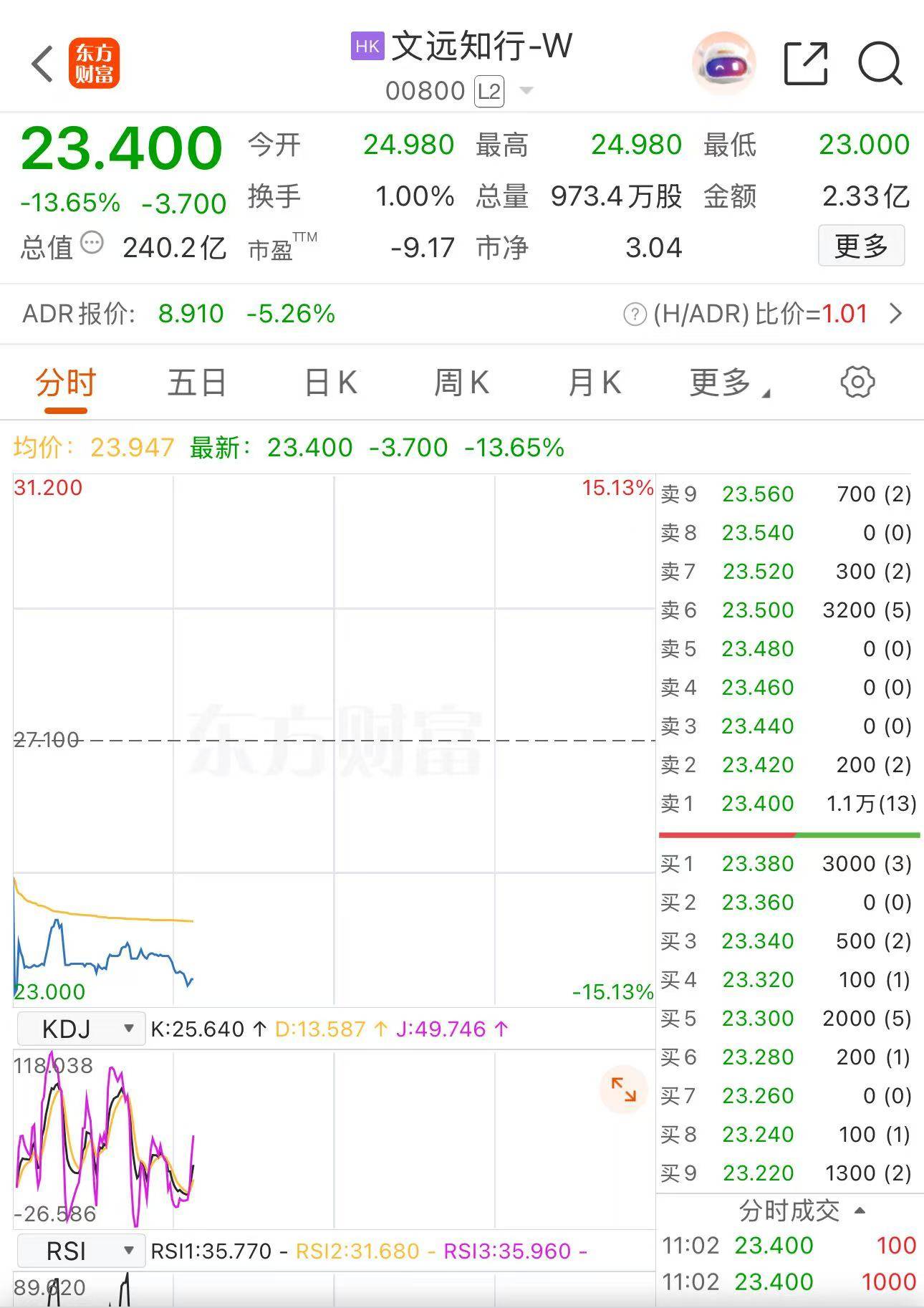The width and height of the screenshot is (924, 1308).
Task: Open the AI assistant robot icon
Action: pyautogui.click(x=723, y=63)
